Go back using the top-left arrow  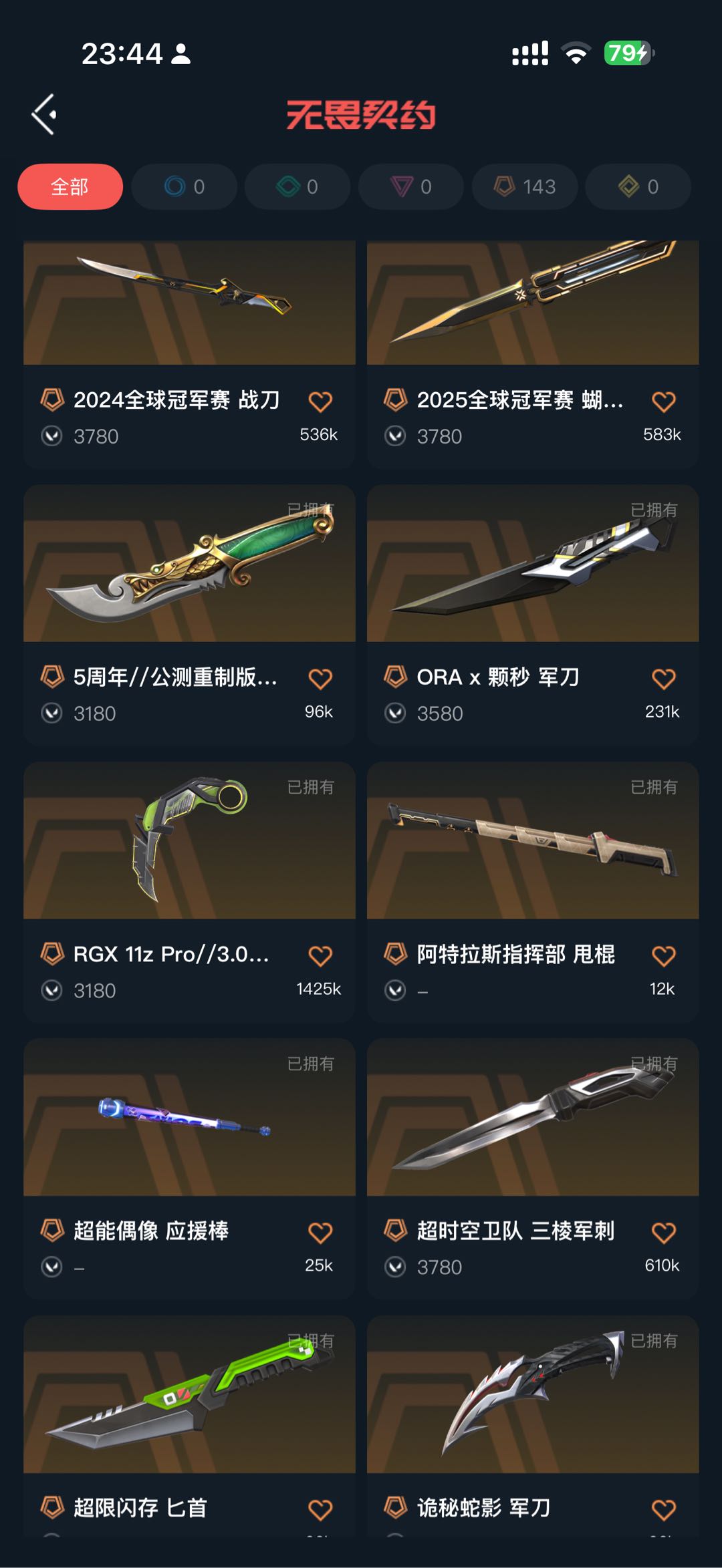coord(44,114)
